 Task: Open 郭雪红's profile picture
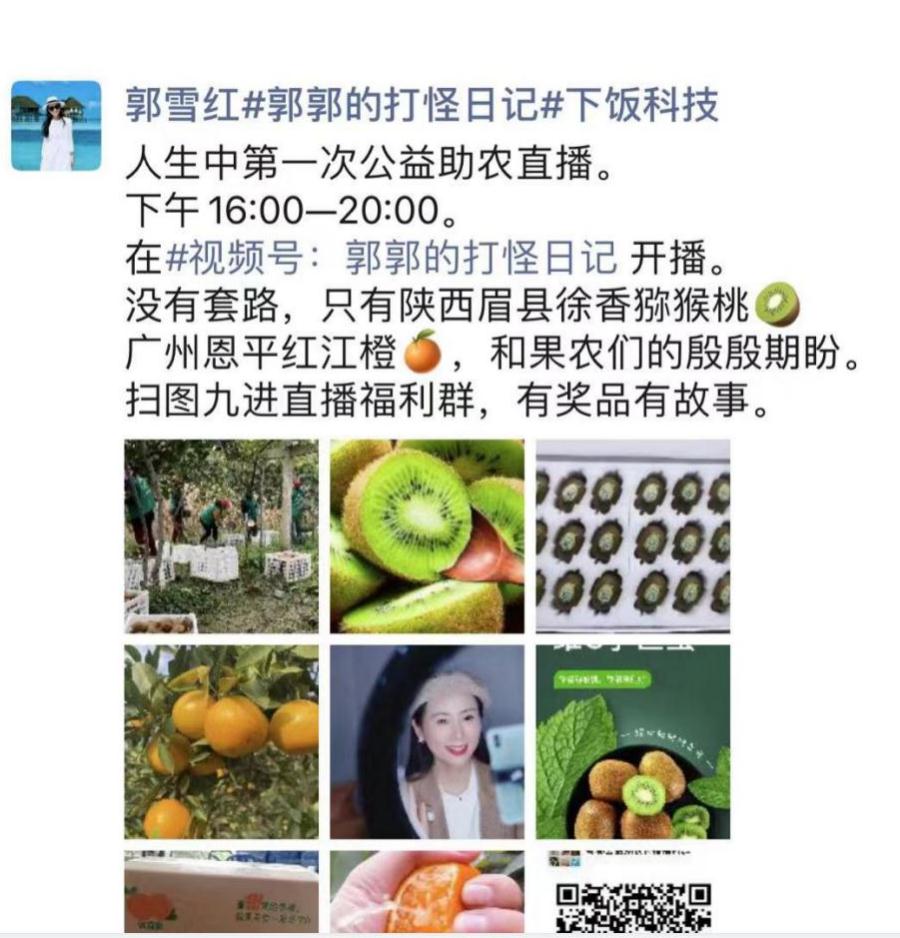tap(56, 125)
